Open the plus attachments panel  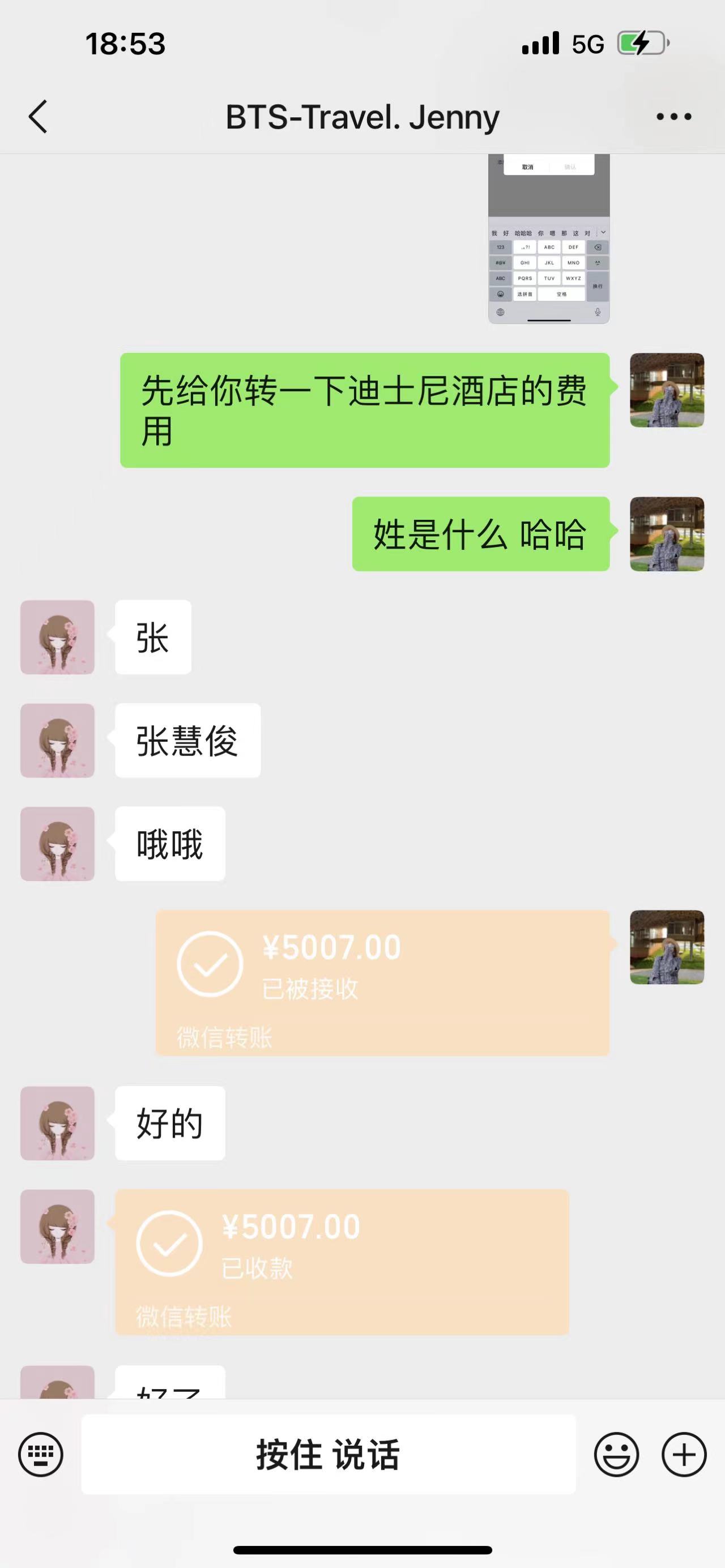tap(684, 1454)
